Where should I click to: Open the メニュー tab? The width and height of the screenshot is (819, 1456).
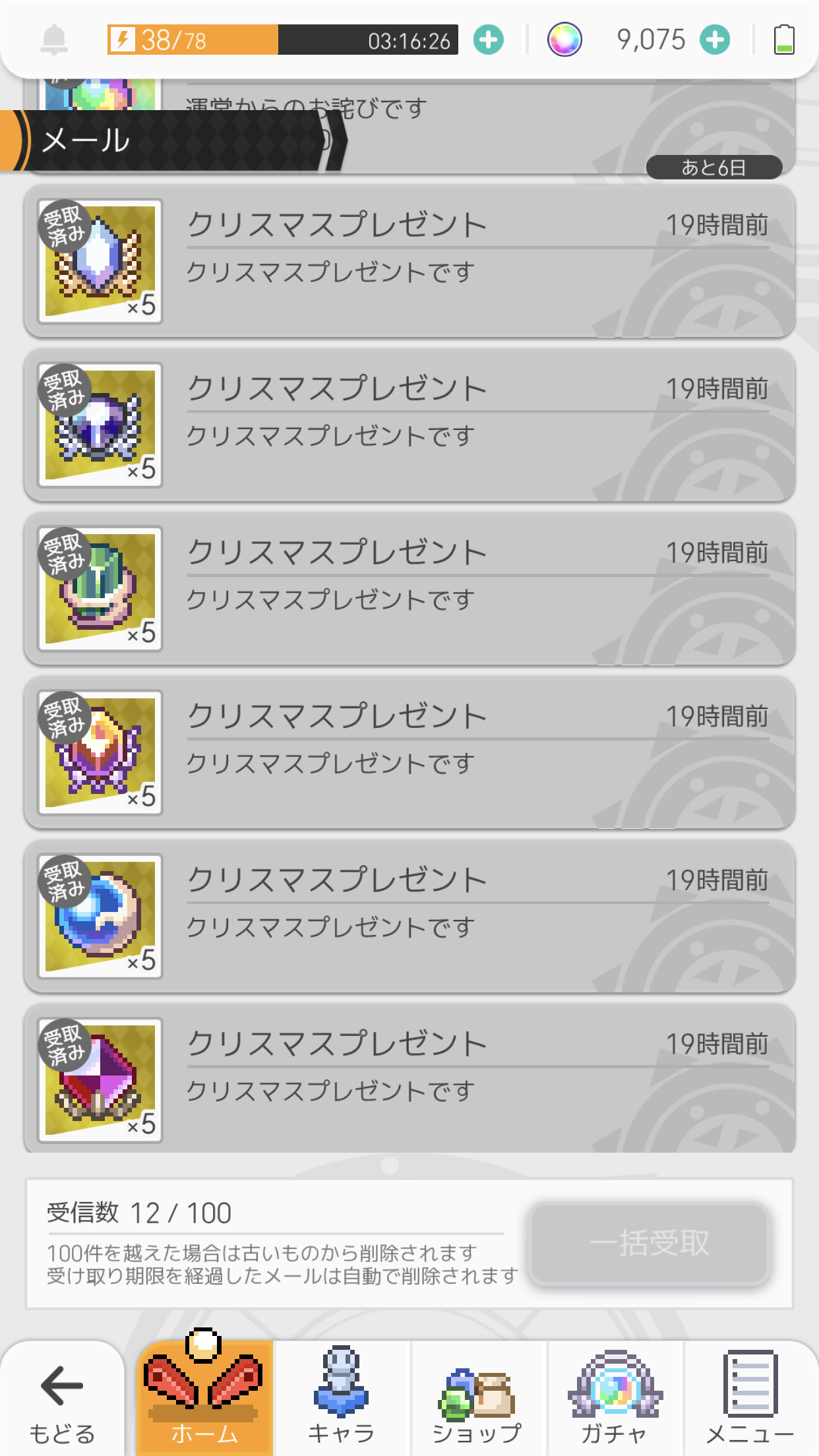coord(750,1399)
